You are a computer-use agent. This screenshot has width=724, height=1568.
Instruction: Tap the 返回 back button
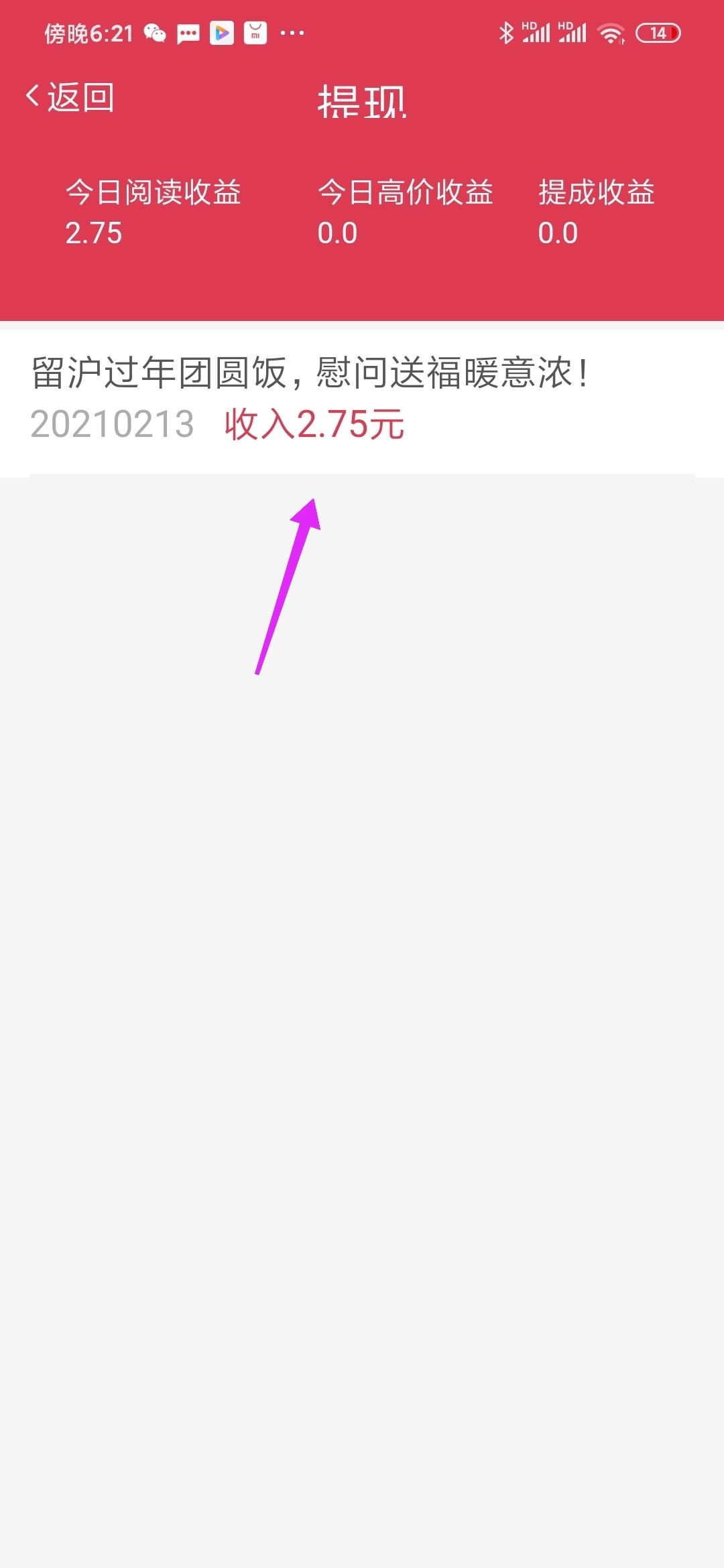(x=70, y=98)
